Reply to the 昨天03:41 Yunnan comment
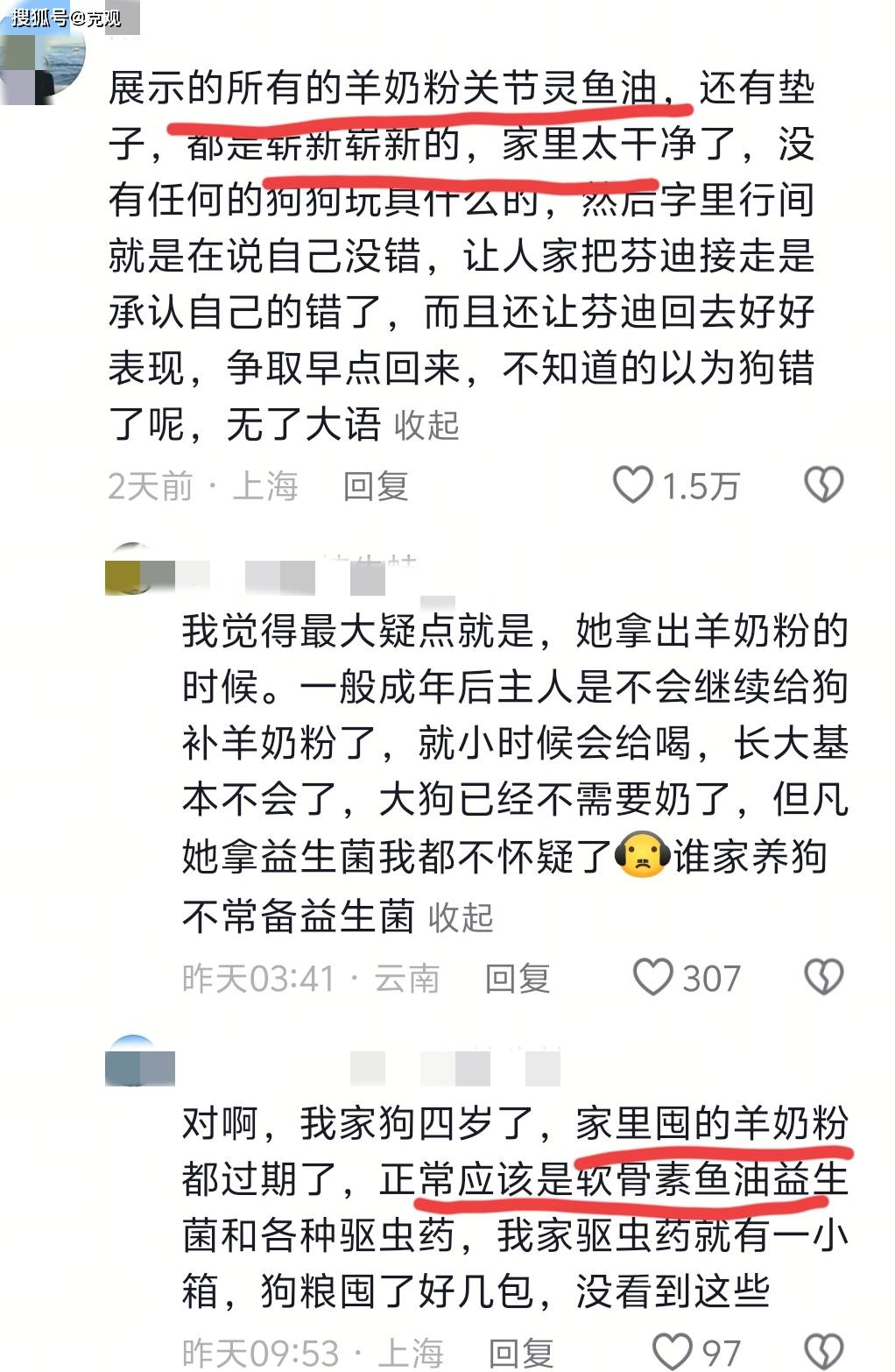Screen dimensions: 895x1372 pyautogui.click(x=518, y=978)
